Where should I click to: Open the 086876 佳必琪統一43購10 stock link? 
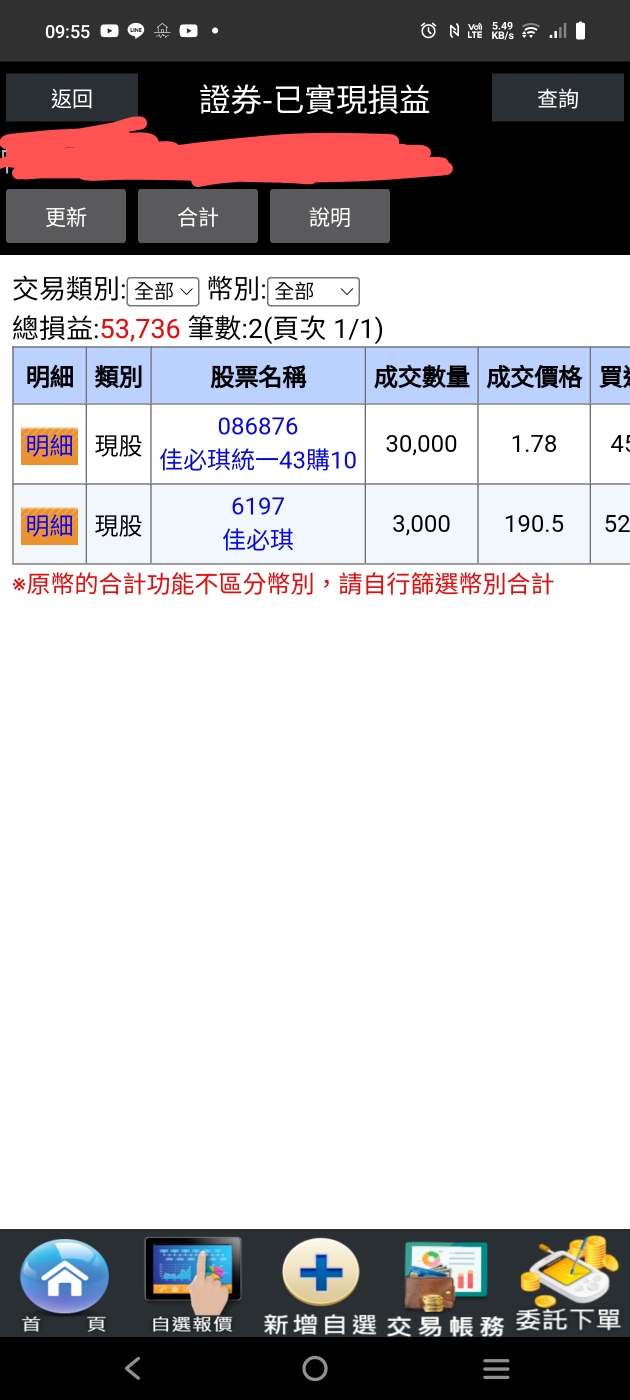tap(258, 444)
